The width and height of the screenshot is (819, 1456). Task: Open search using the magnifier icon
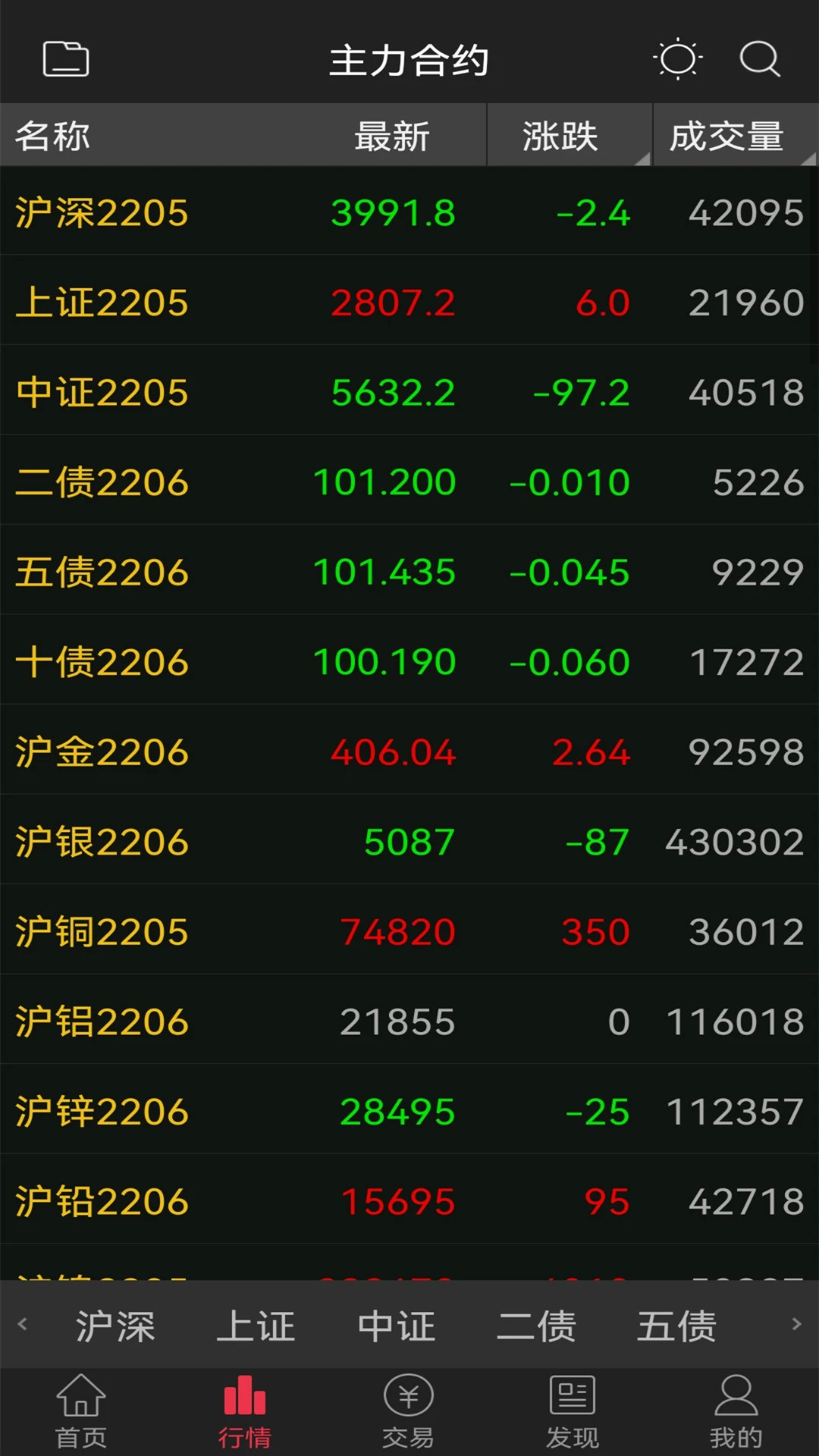point(758,59)
